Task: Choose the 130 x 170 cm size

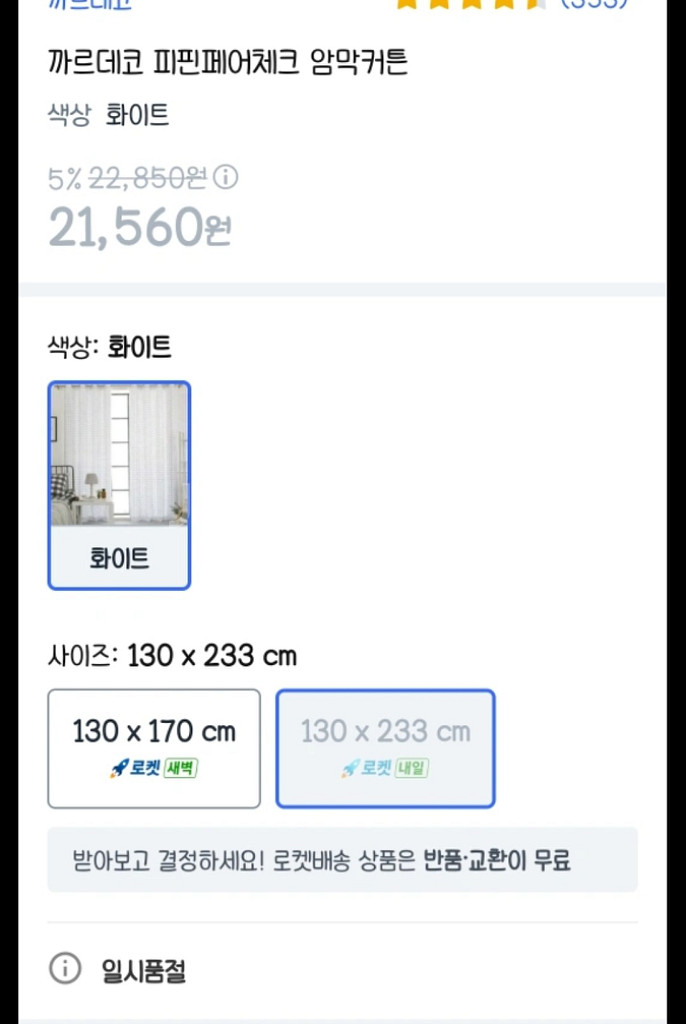Action: coord(154,748)
